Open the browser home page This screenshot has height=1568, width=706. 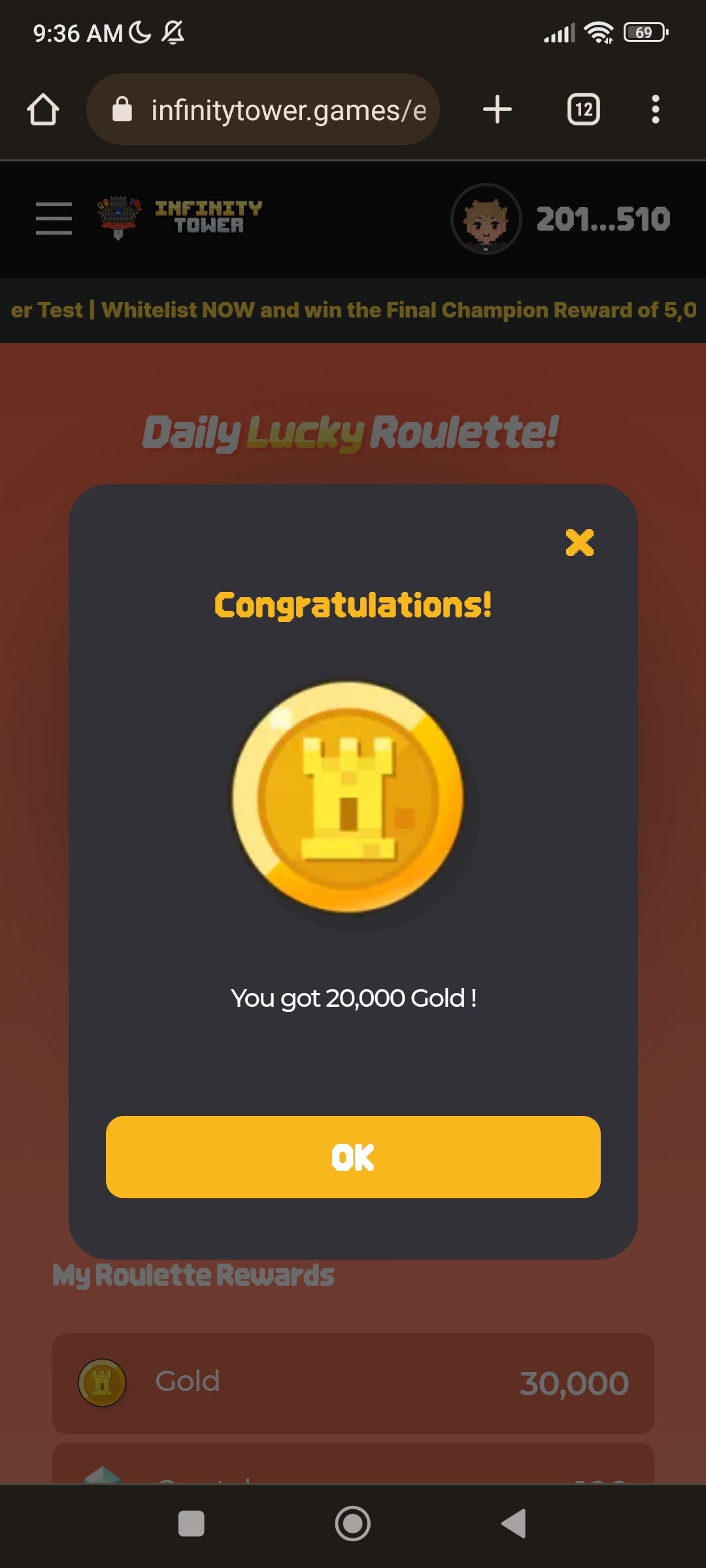point(43,109)
